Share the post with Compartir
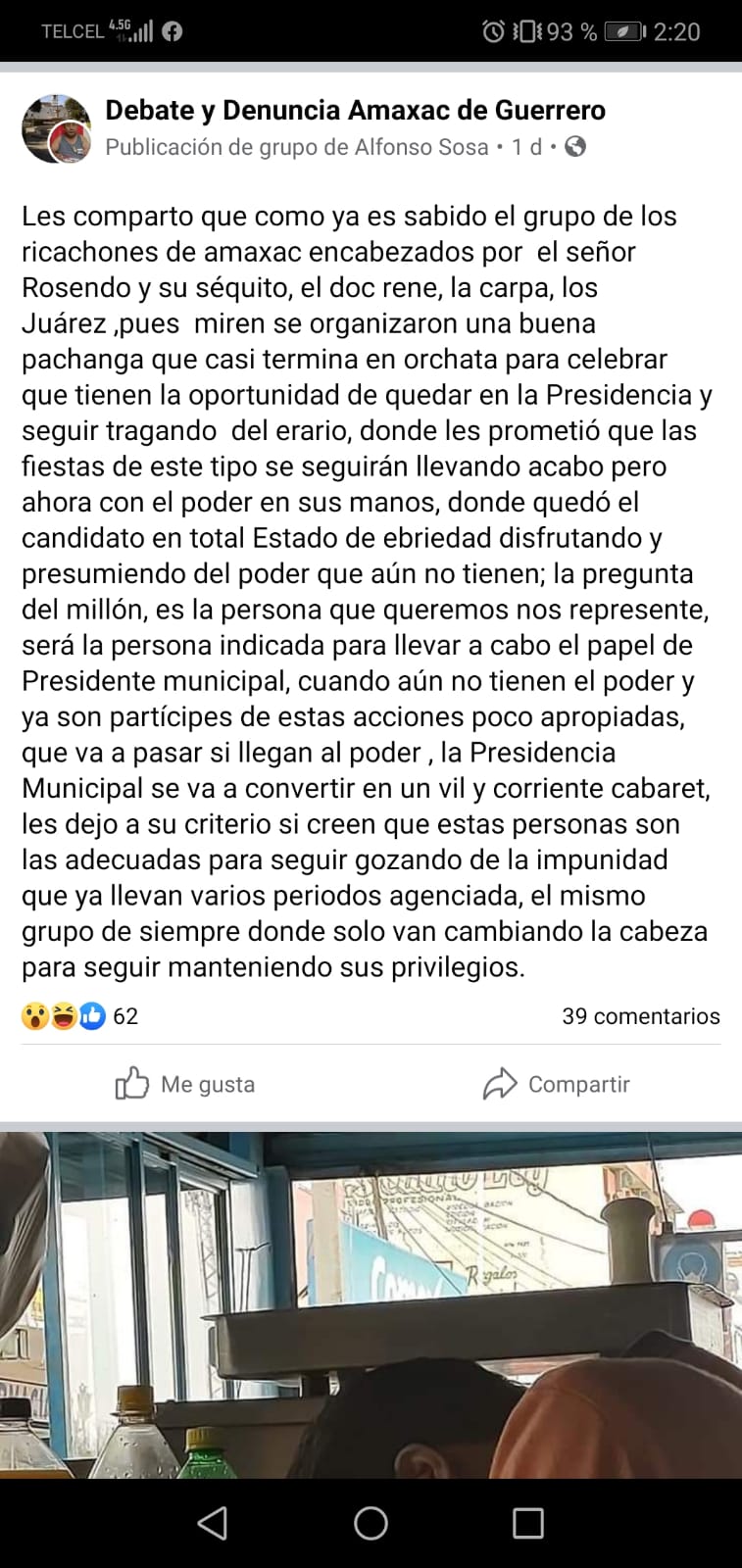The height and width of the screenshot is (1568, 742). (556, 1084)
